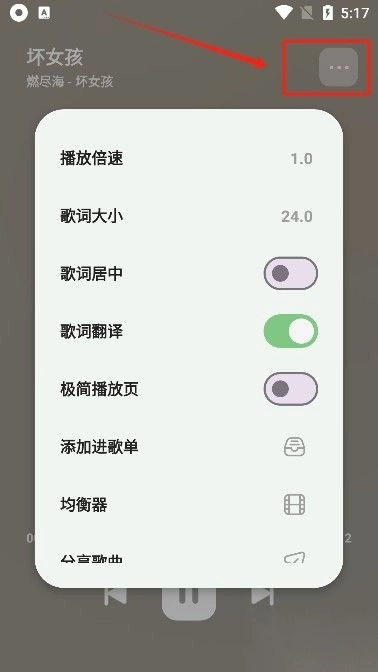Open the three-dot more options button

point(338,67)
